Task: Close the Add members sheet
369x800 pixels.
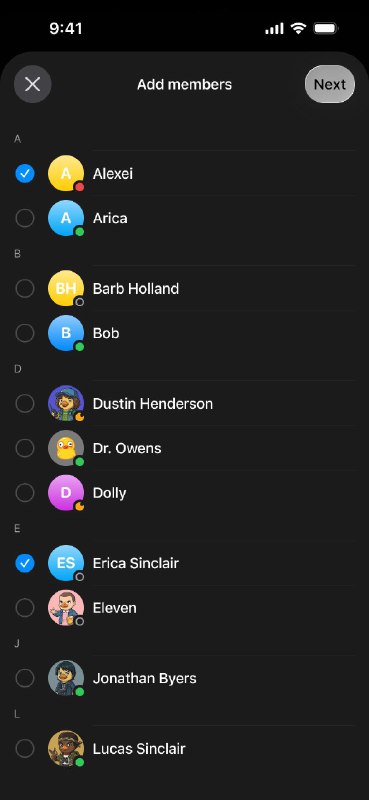Action: pyautogui.click(x=33, y=84)
